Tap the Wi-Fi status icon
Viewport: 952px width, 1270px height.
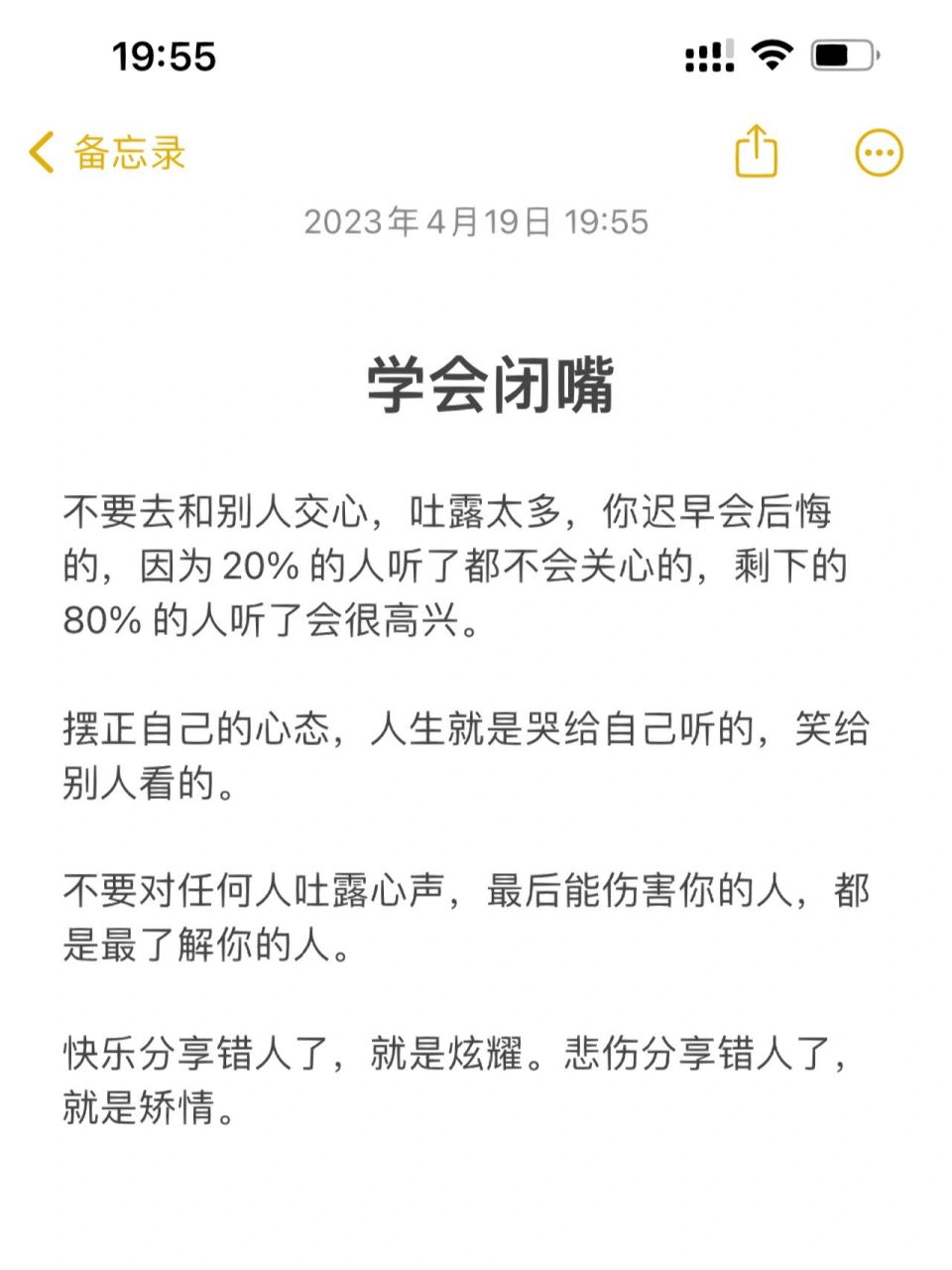[775, 57]
